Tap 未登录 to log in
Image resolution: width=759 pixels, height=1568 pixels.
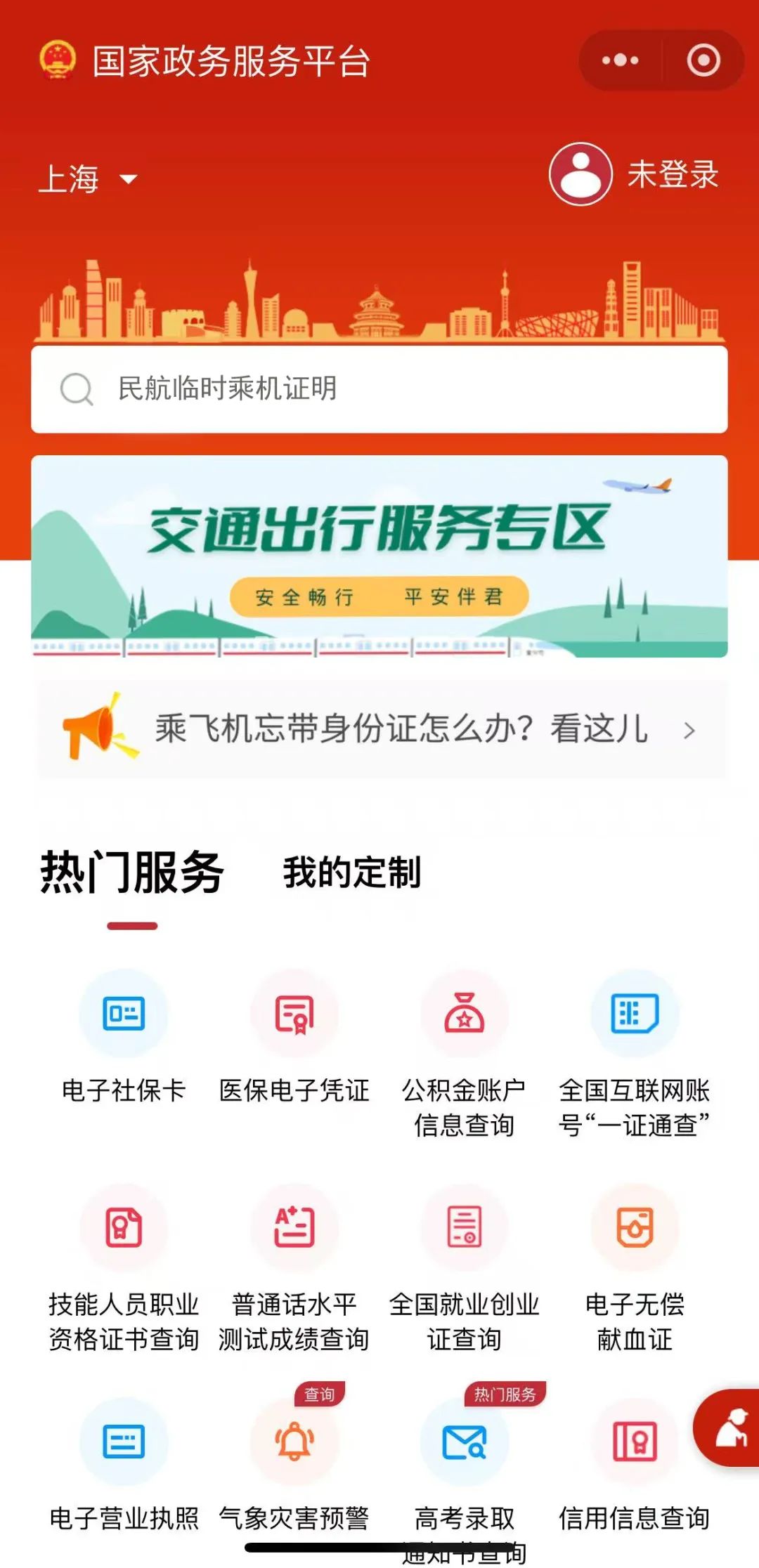coord(635,174)
